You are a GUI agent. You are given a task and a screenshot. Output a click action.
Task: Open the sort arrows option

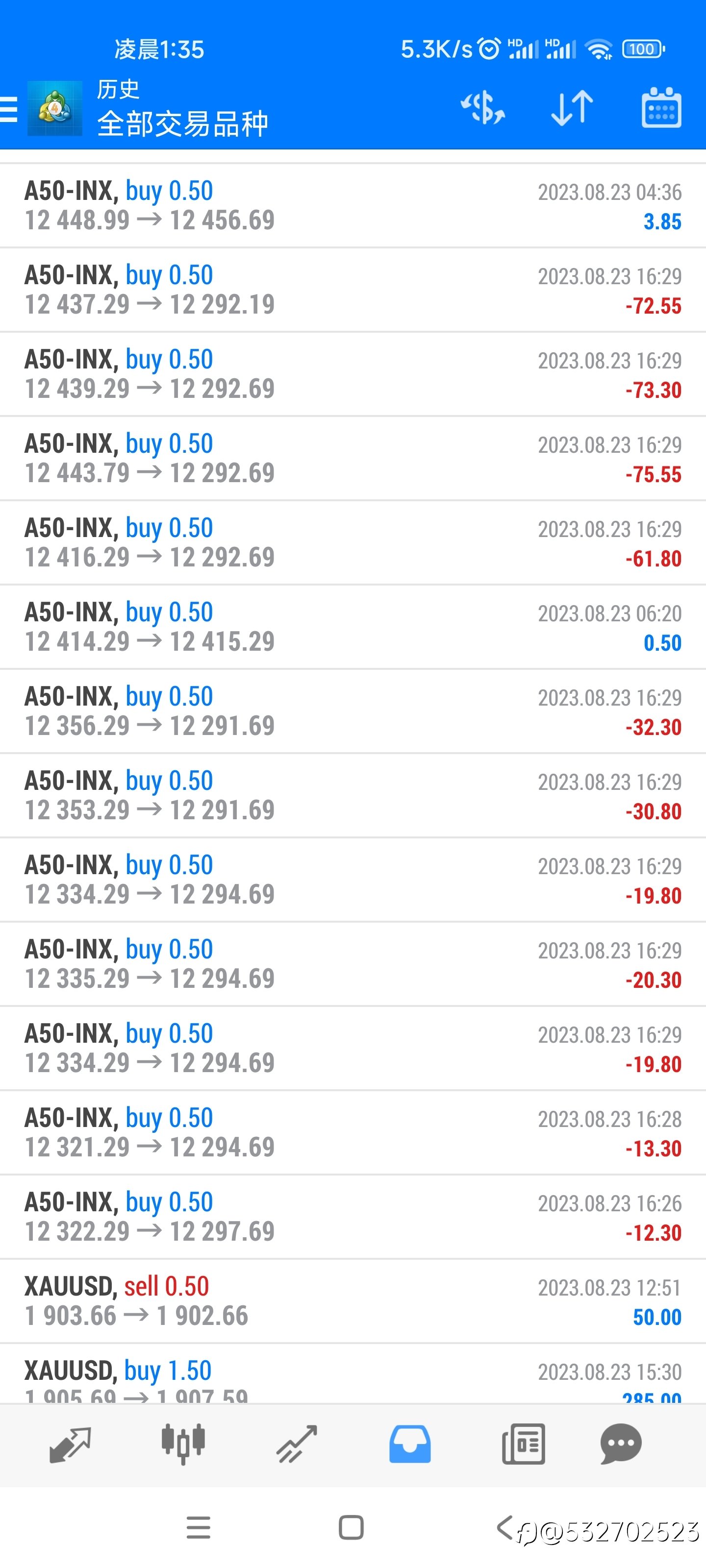[572, 109]
